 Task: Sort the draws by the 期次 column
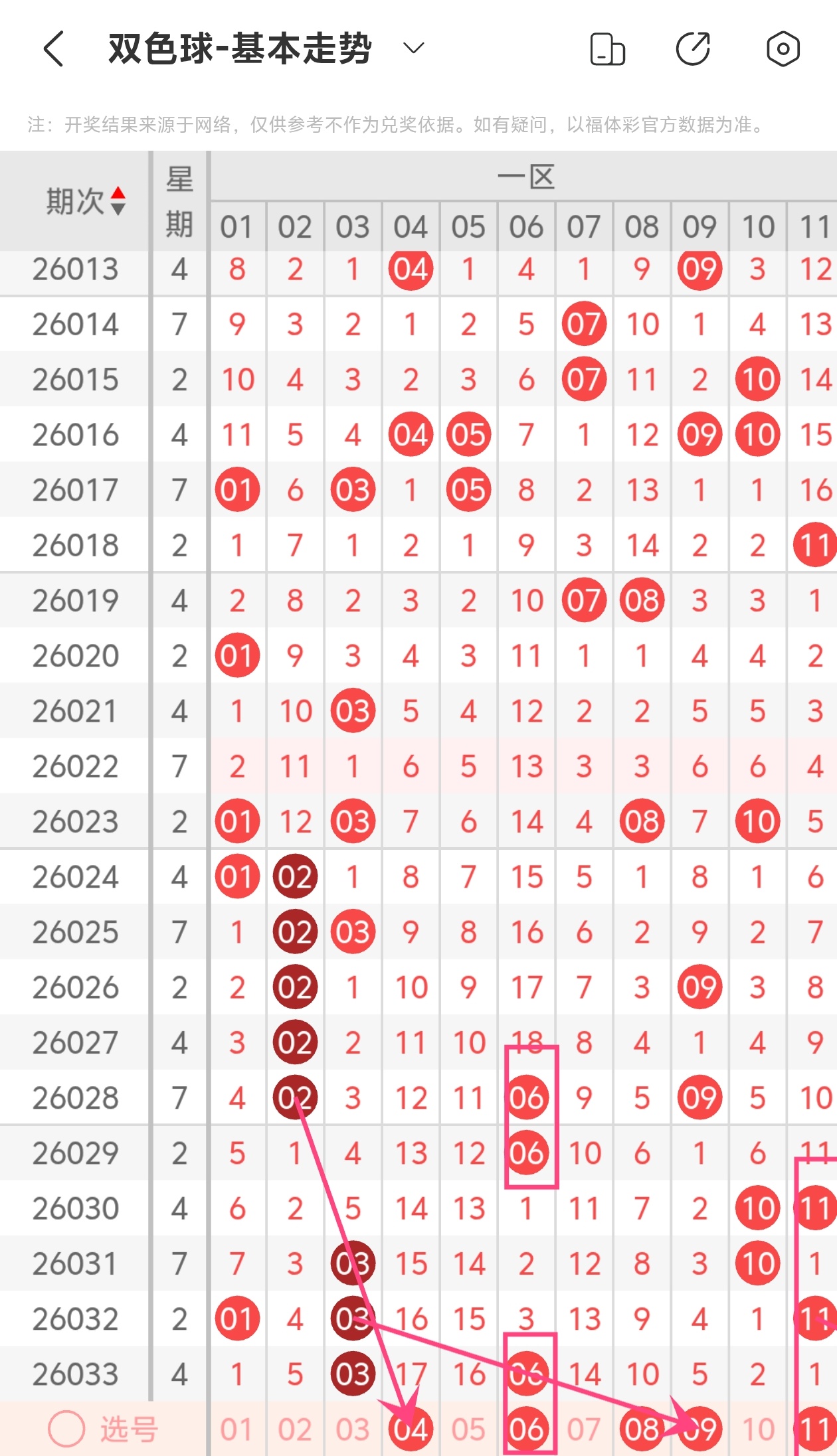86,201
